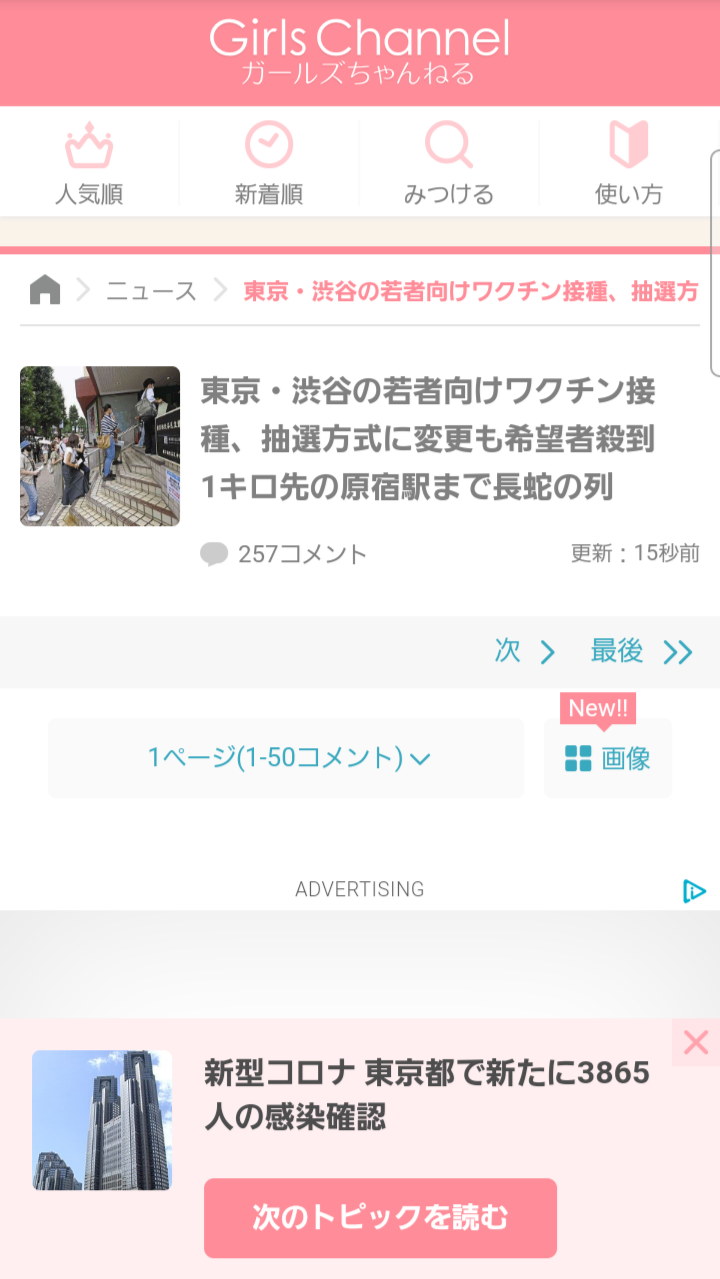Open the みつける search tab
The image size is (720, 1279).
point(449,163)
